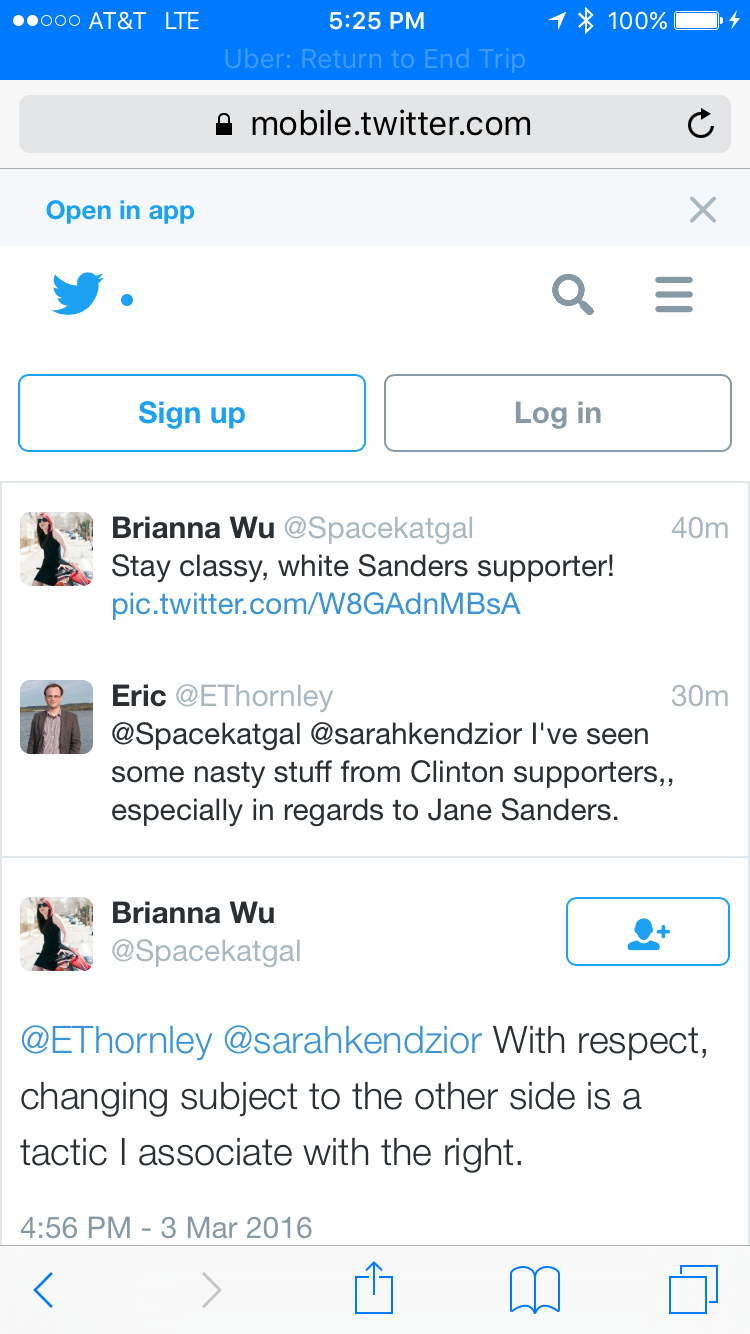Image resolution: width=750 pixels, height=1334 pixels.
Task: Tap the Safari address bar
Action: coord(375,124)
